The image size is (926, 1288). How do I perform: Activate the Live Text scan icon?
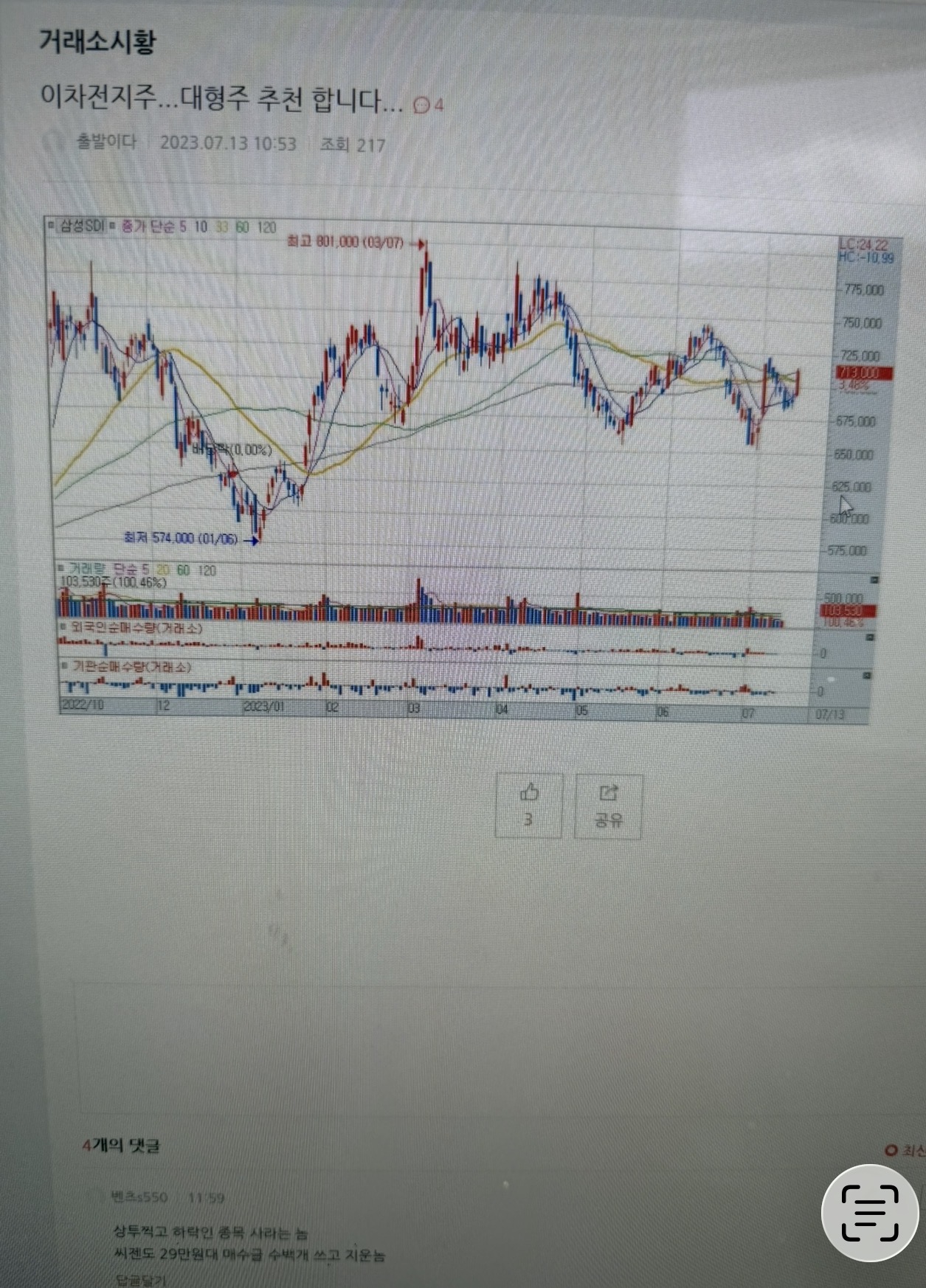click(870, 1213)
